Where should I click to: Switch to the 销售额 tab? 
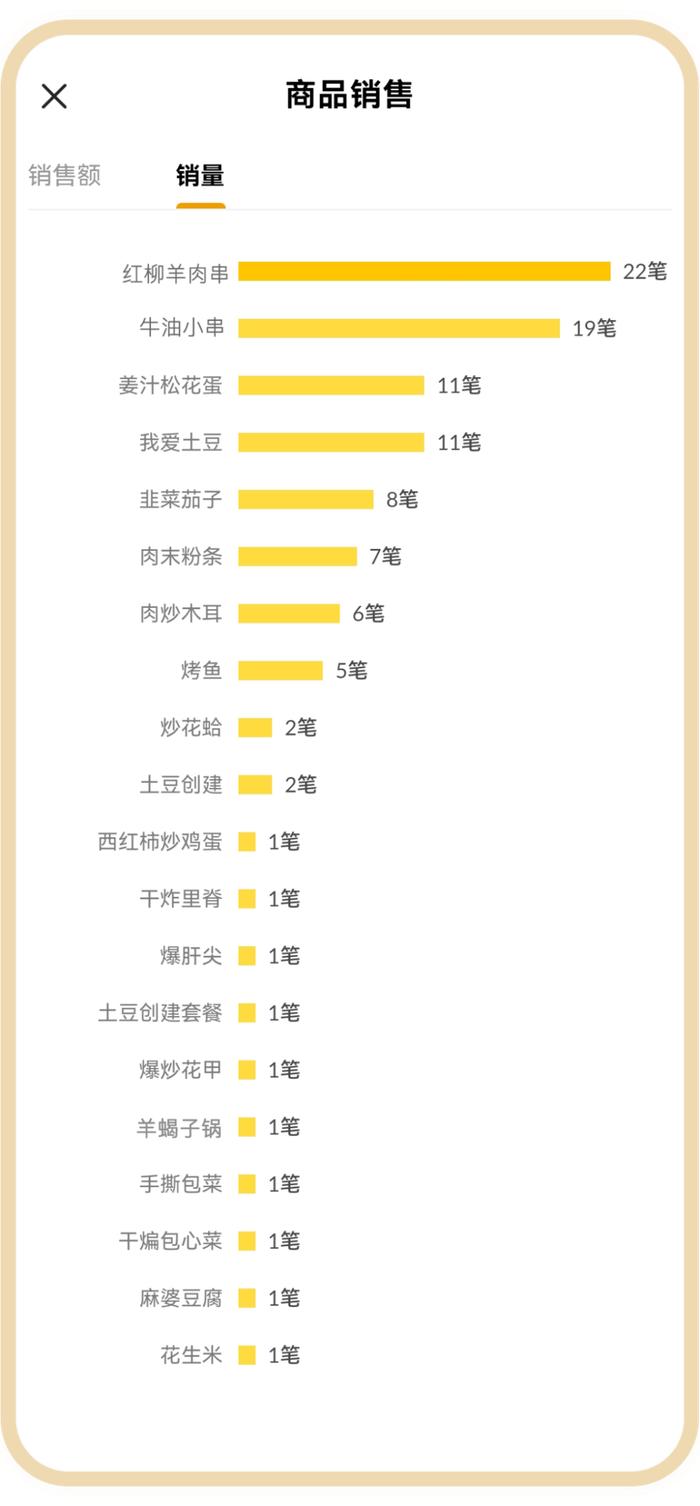coord(65,176)
